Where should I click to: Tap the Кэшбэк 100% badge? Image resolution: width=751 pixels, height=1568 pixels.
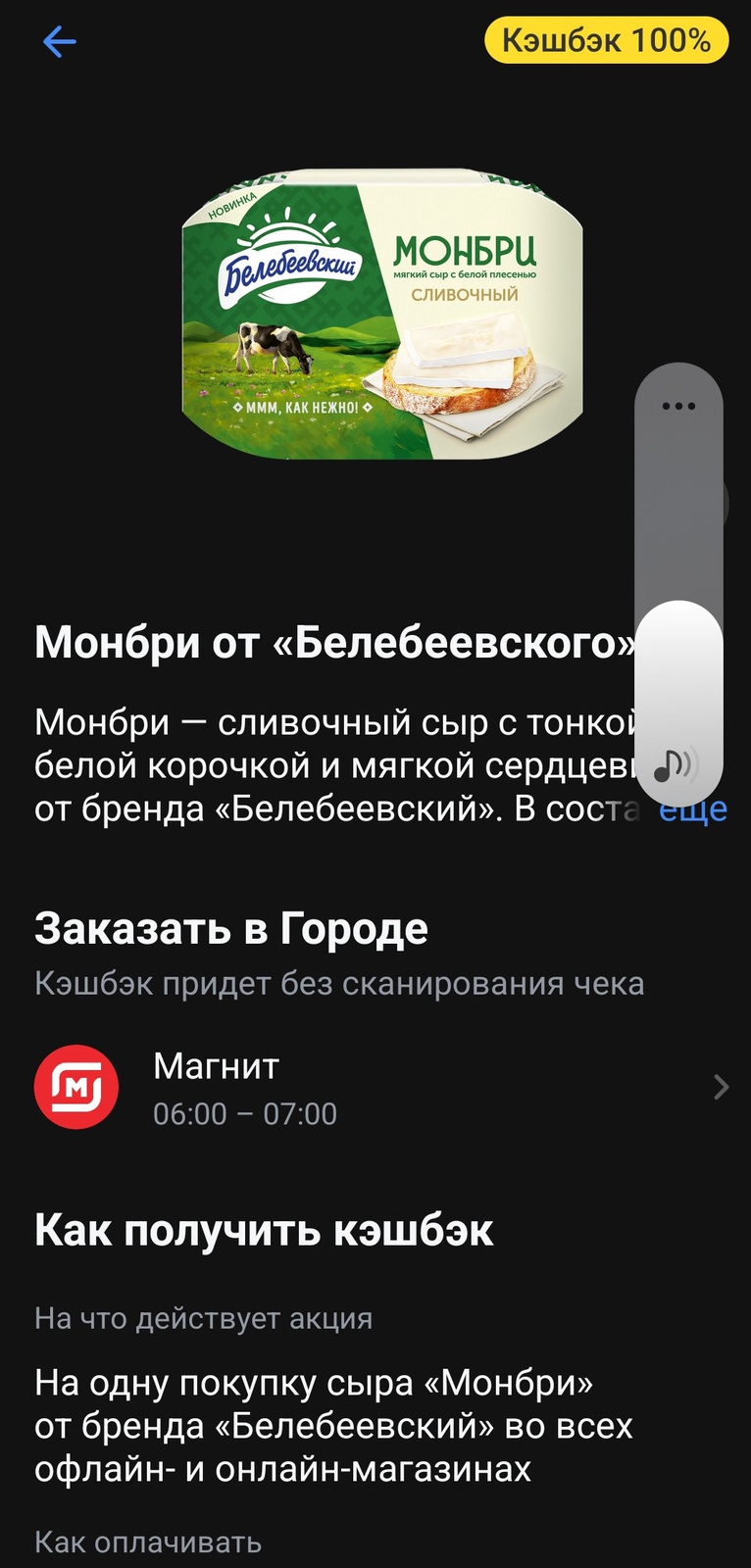click(x=606, y=41)
